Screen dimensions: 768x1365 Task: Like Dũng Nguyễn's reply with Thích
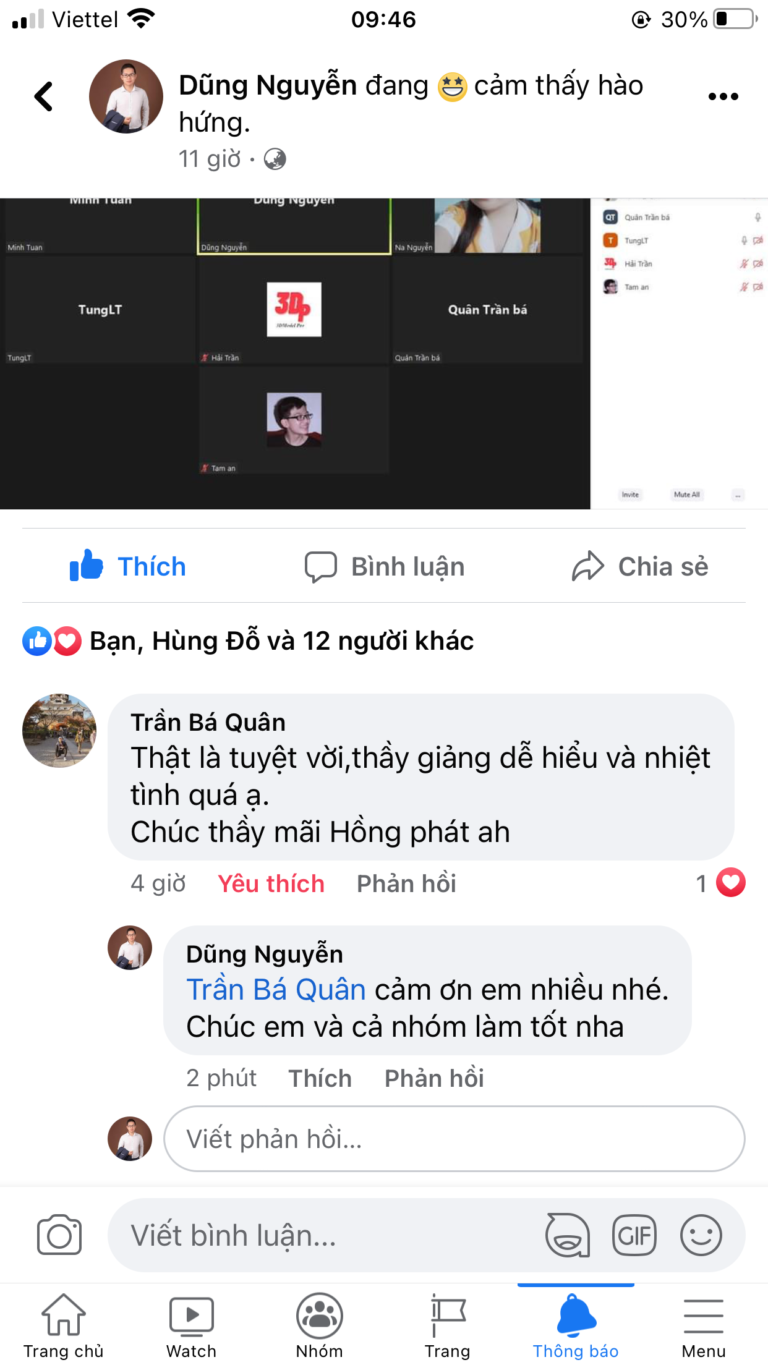(x=320, y=1078)
